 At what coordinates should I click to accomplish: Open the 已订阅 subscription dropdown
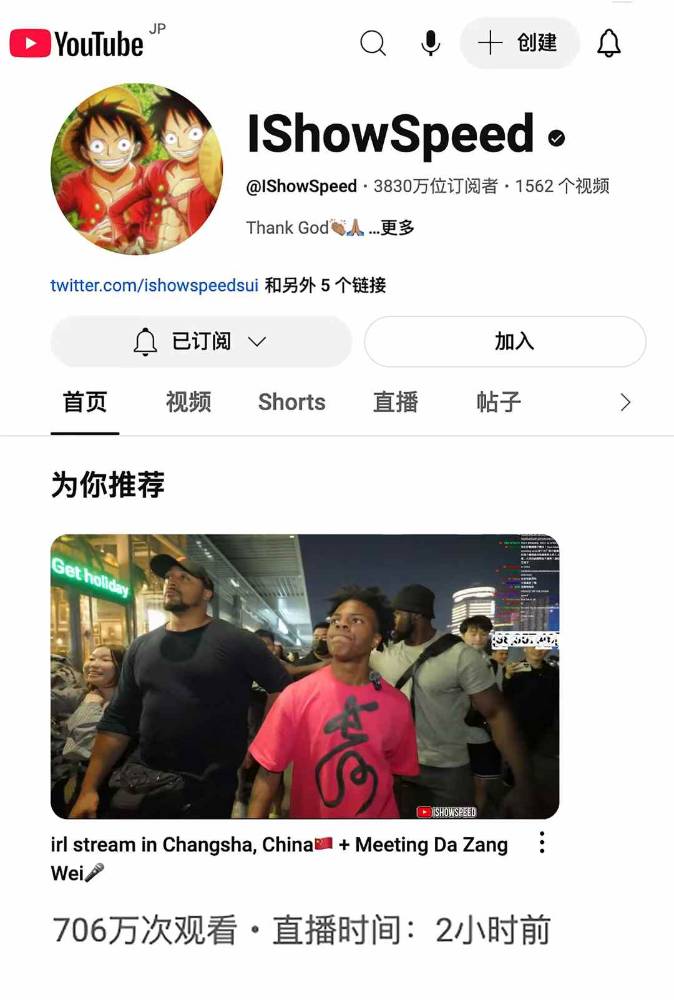click(201, 342)
